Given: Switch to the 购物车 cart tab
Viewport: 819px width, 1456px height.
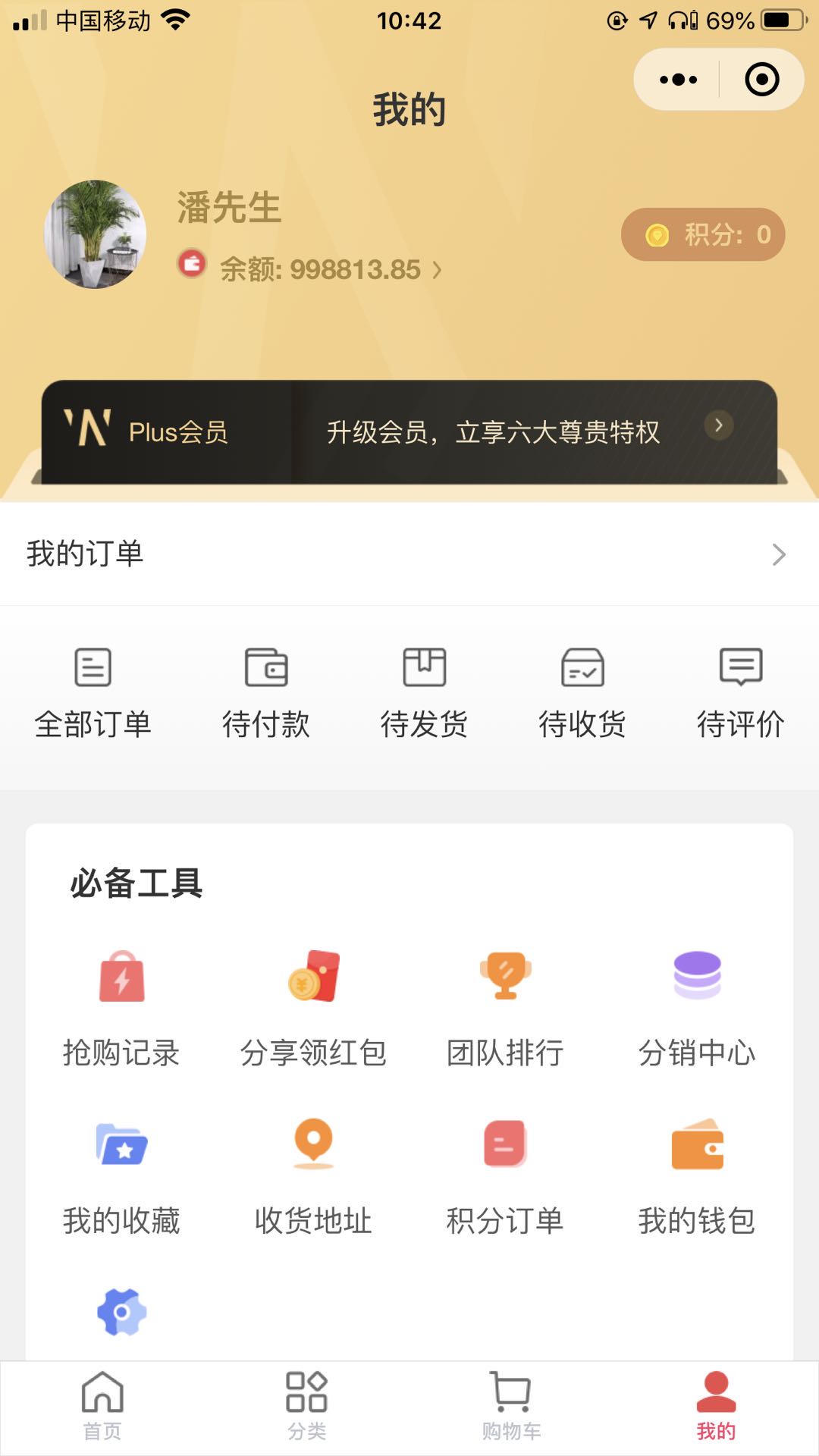Looking at the screenshot, I should (x=511, y=1407).
